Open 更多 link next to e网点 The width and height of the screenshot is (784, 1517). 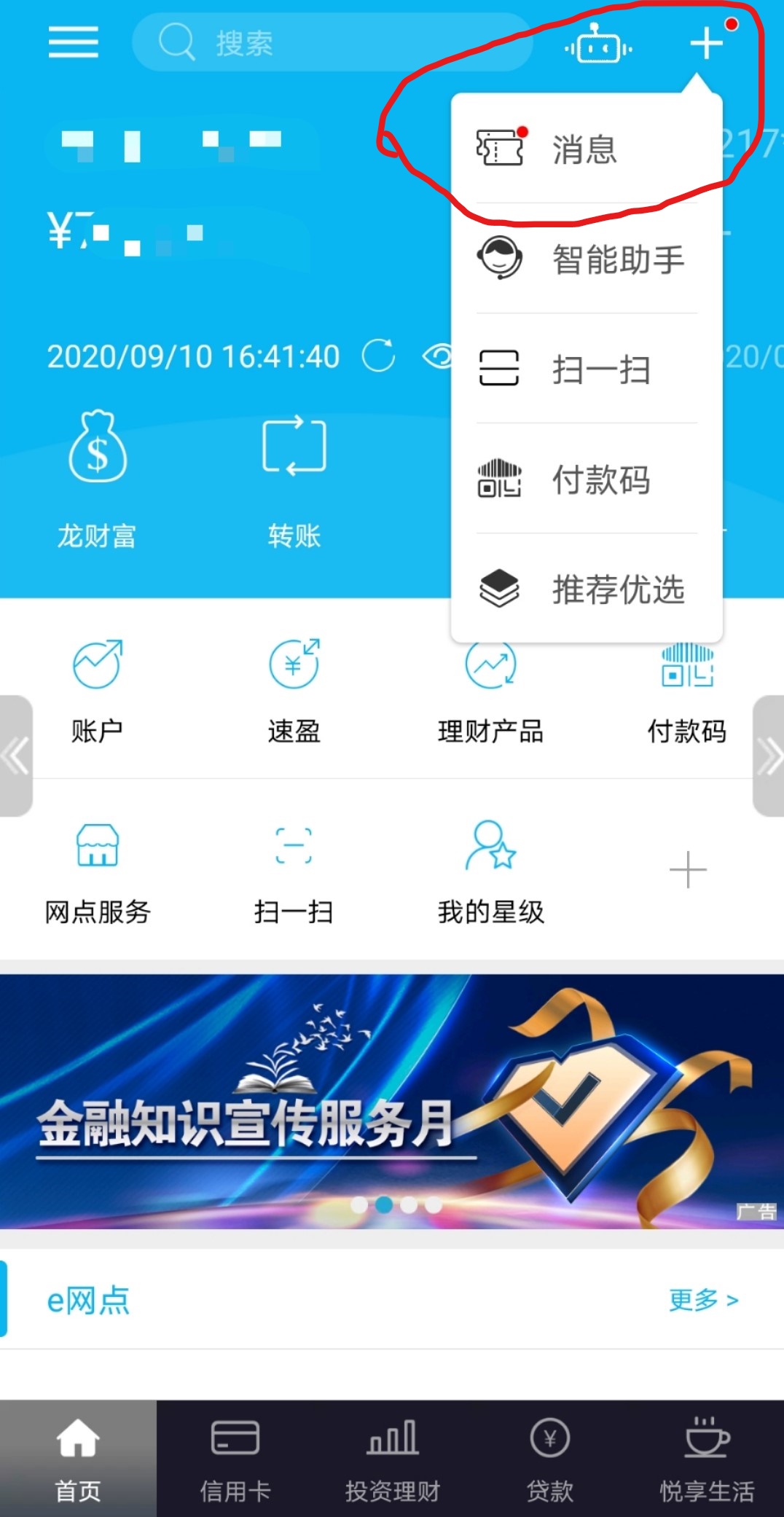[702, 1301]
